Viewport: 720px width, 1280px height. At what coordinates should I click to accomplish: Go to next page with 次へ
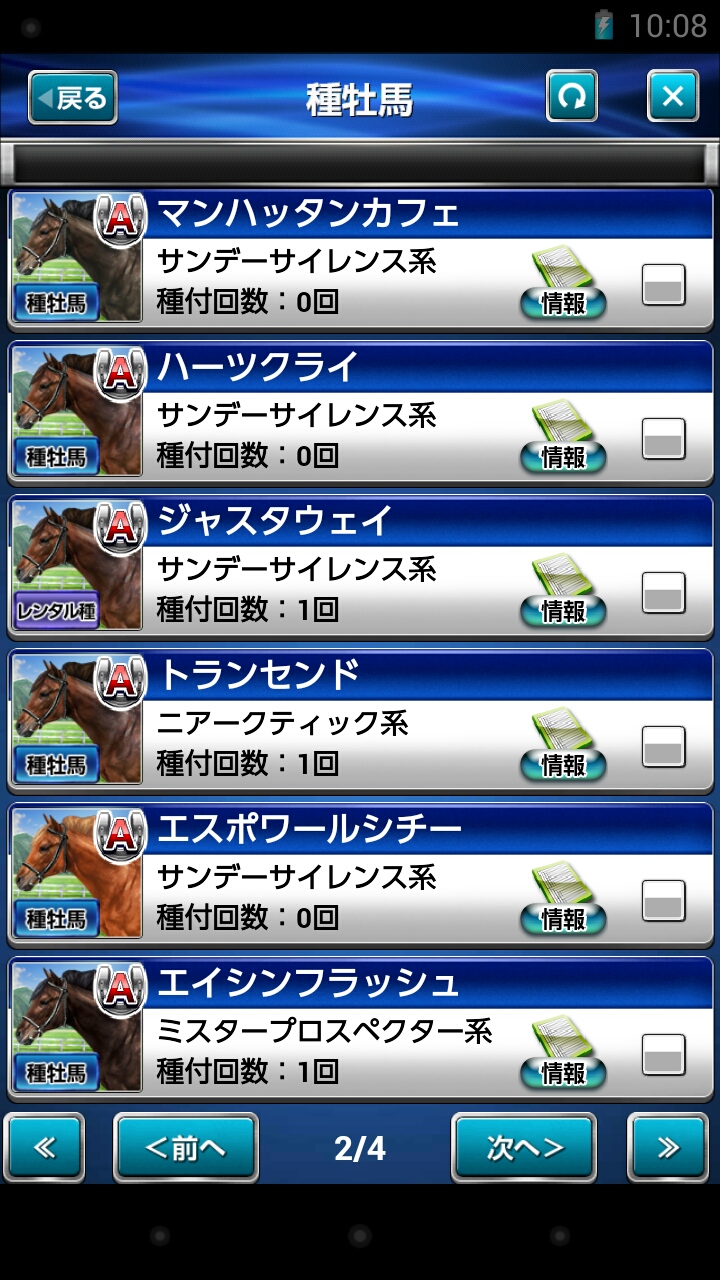[524, 1148]
